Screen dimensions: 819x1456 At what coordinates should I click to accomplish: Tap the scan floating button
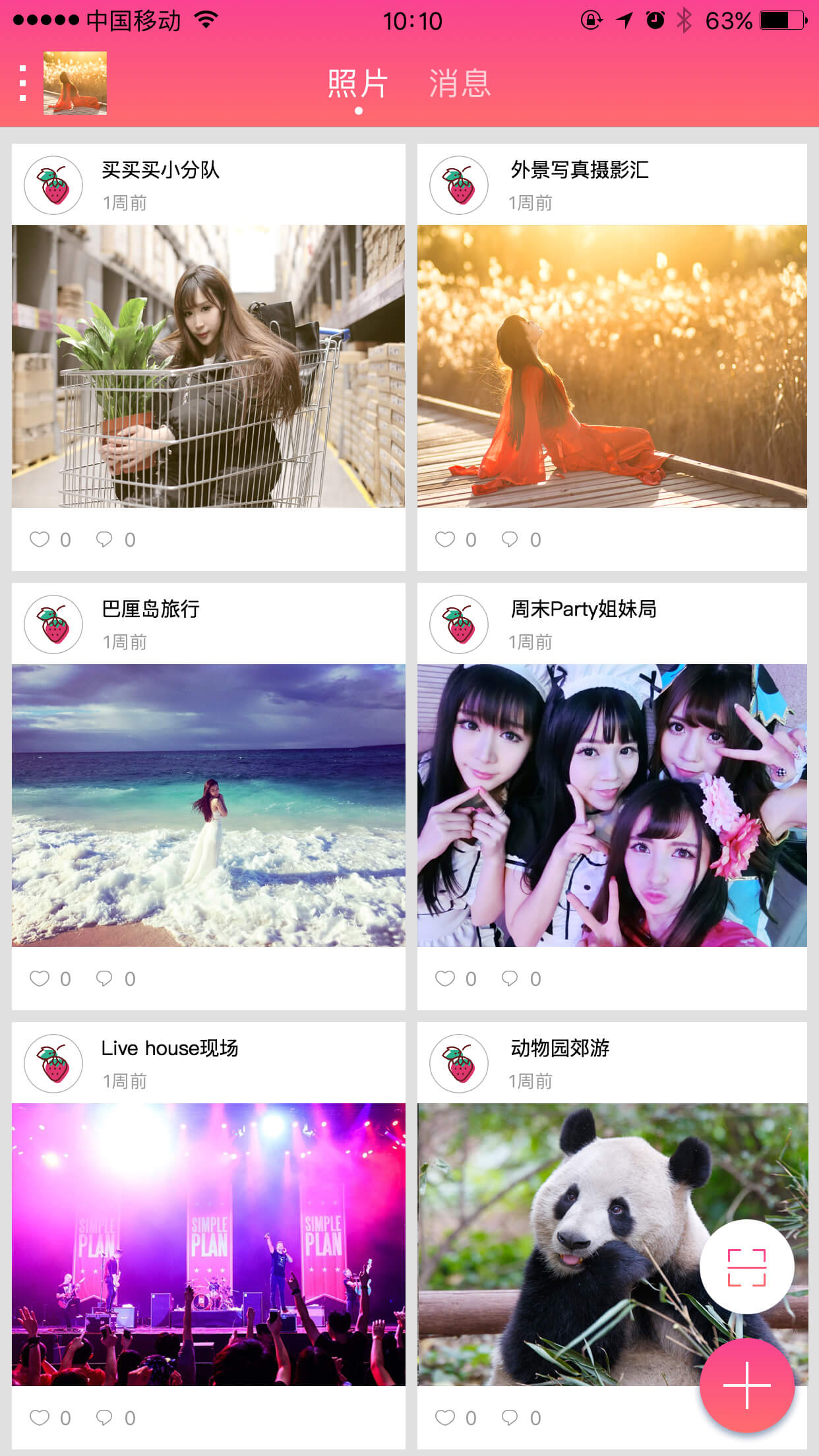[x=746, y=1267]
